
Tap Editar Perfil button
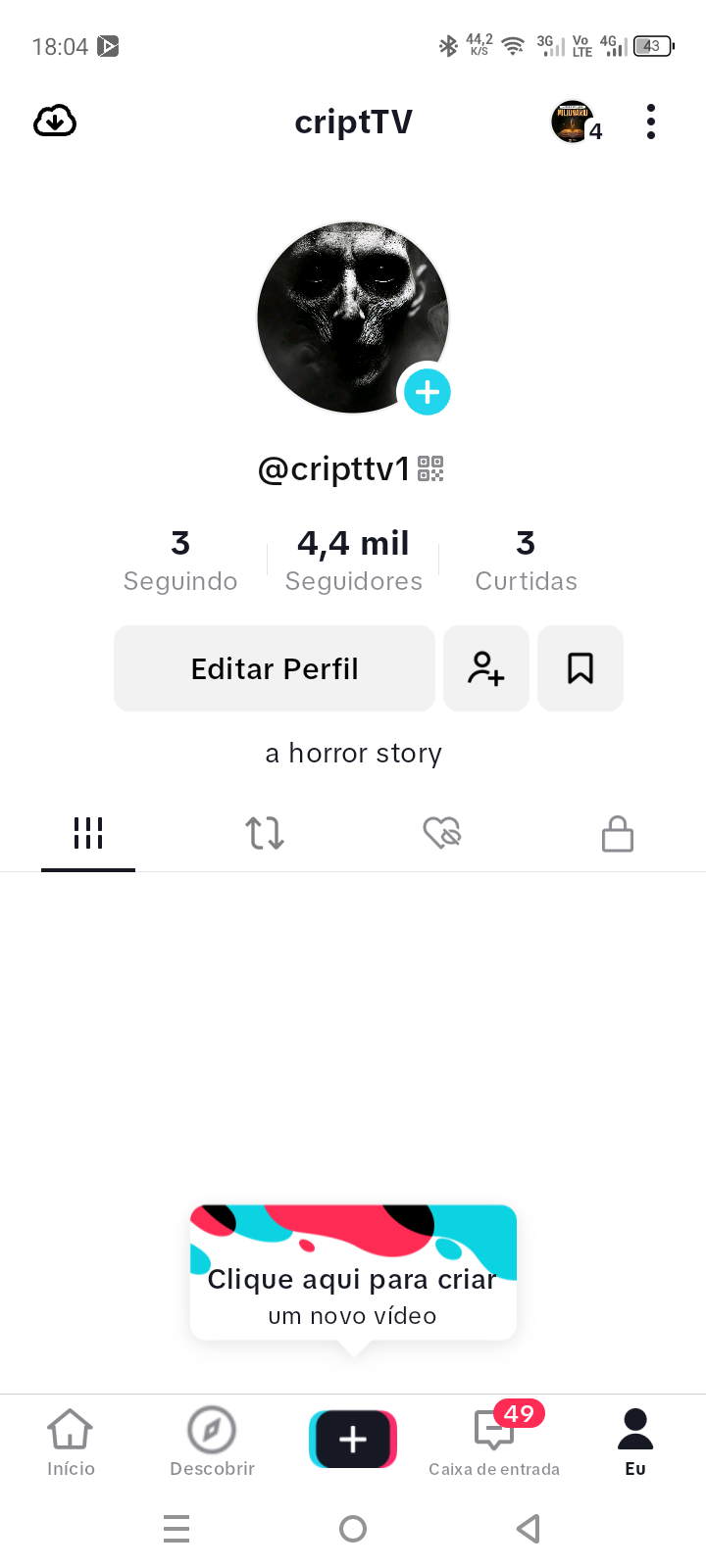(x=275, y=668)
